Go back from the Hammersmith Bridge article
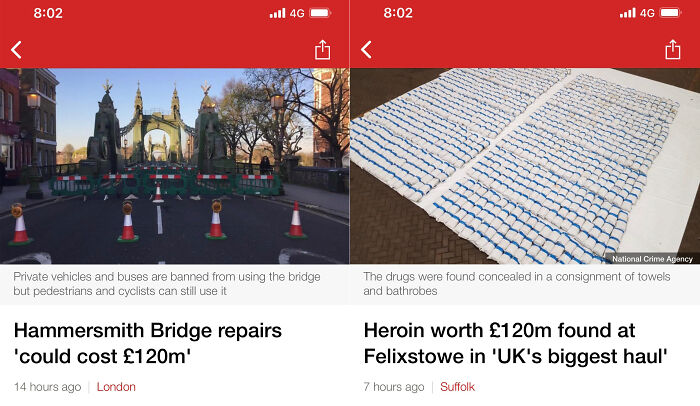This screenshot has width=700, height=406. [16, 49]
